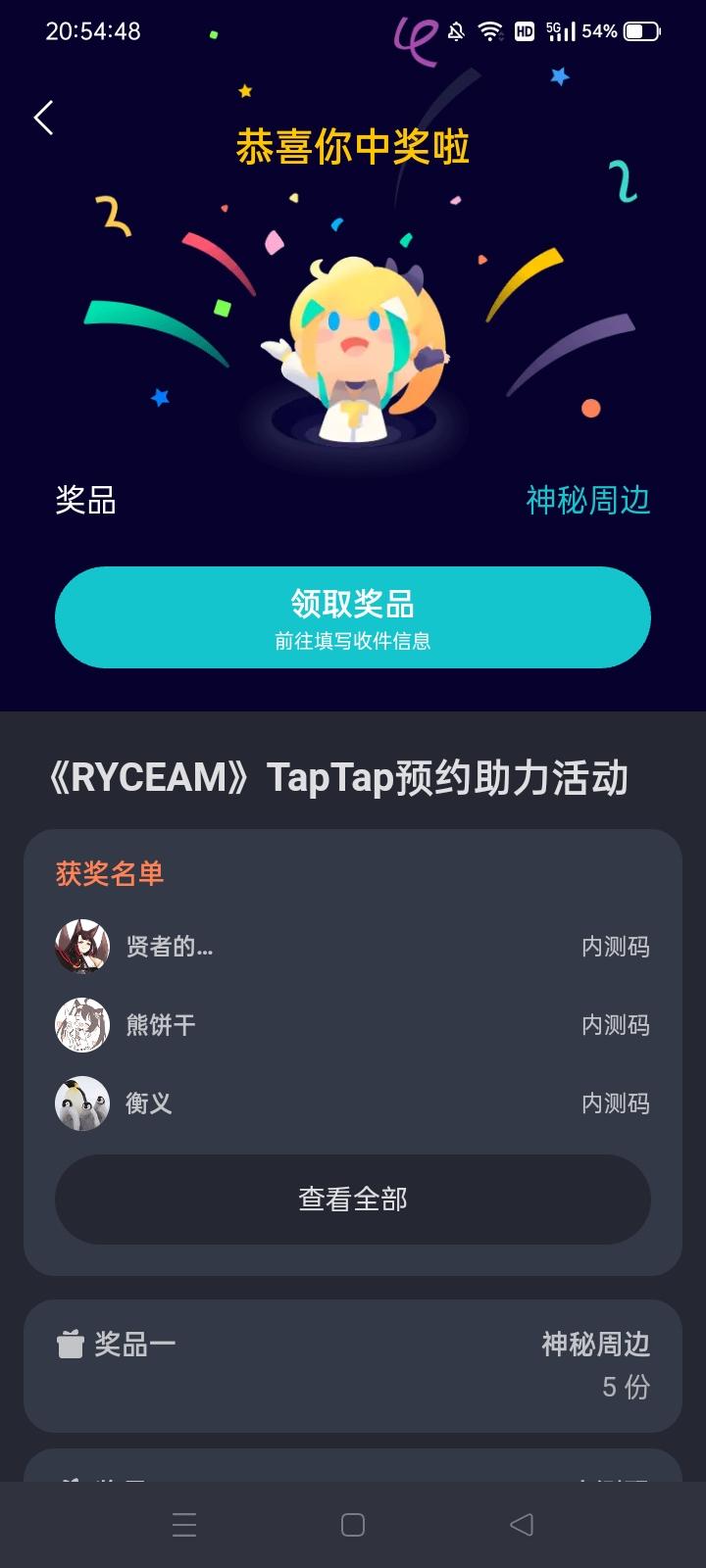Open 贤者的 user avatar thumbnail
The image size is (706, 1568).
[x=82, y=947]
